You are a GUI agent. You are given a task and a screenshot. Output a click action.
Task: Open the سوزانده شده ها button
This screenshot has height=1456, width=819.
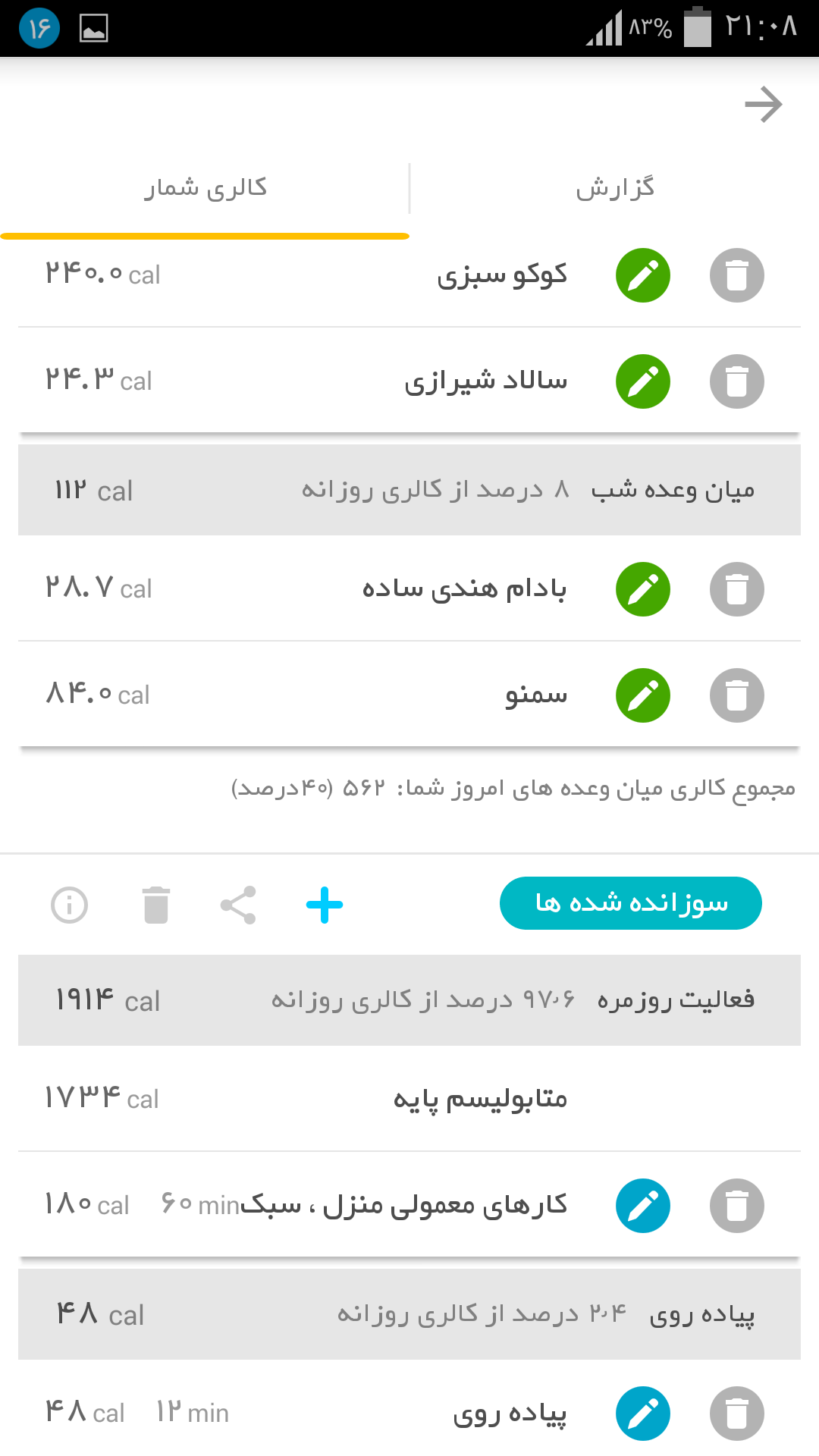pyautogui.click(x=630, y=903)
